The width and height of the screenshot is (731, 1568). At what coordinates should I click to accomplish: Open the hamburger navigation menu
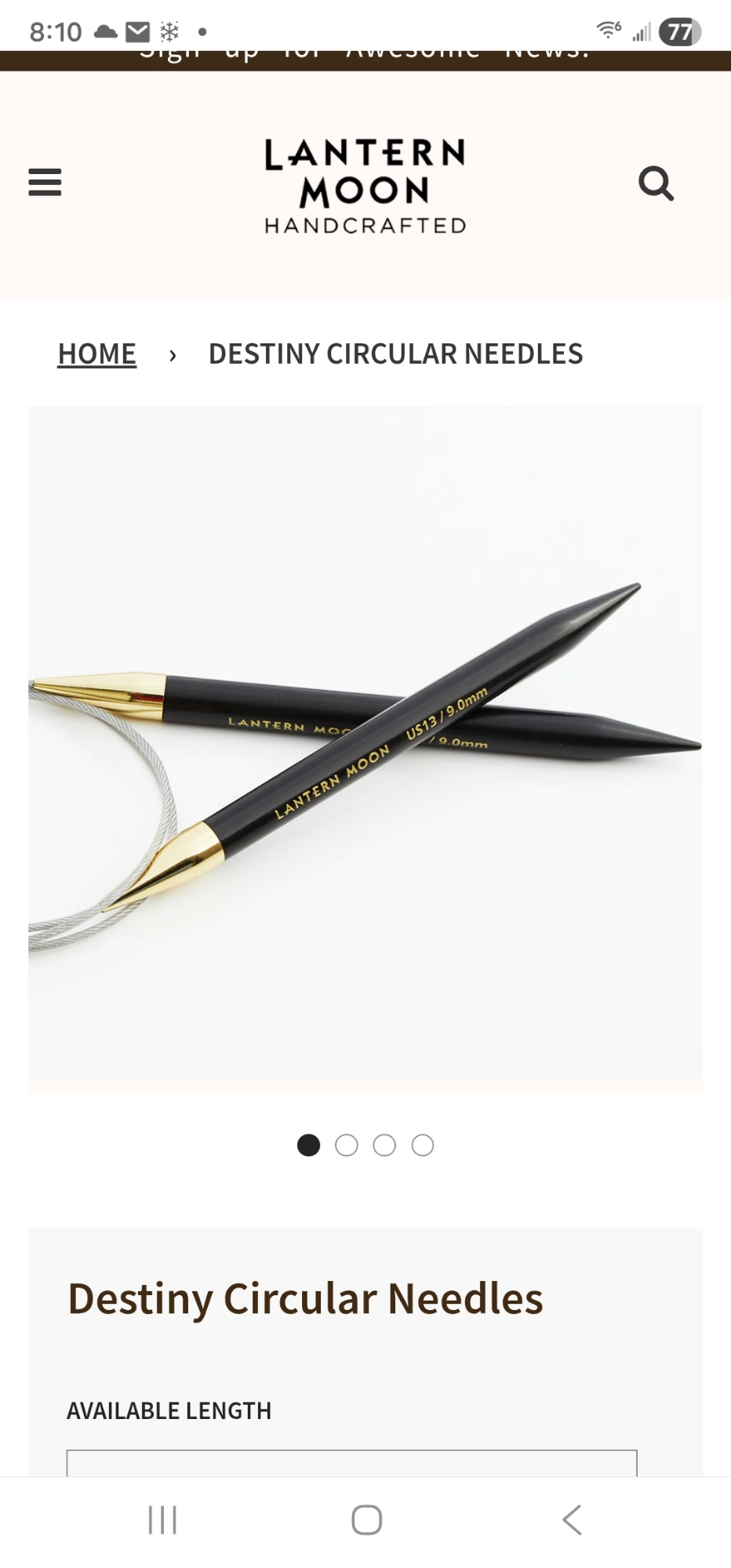tap(45, 183)
